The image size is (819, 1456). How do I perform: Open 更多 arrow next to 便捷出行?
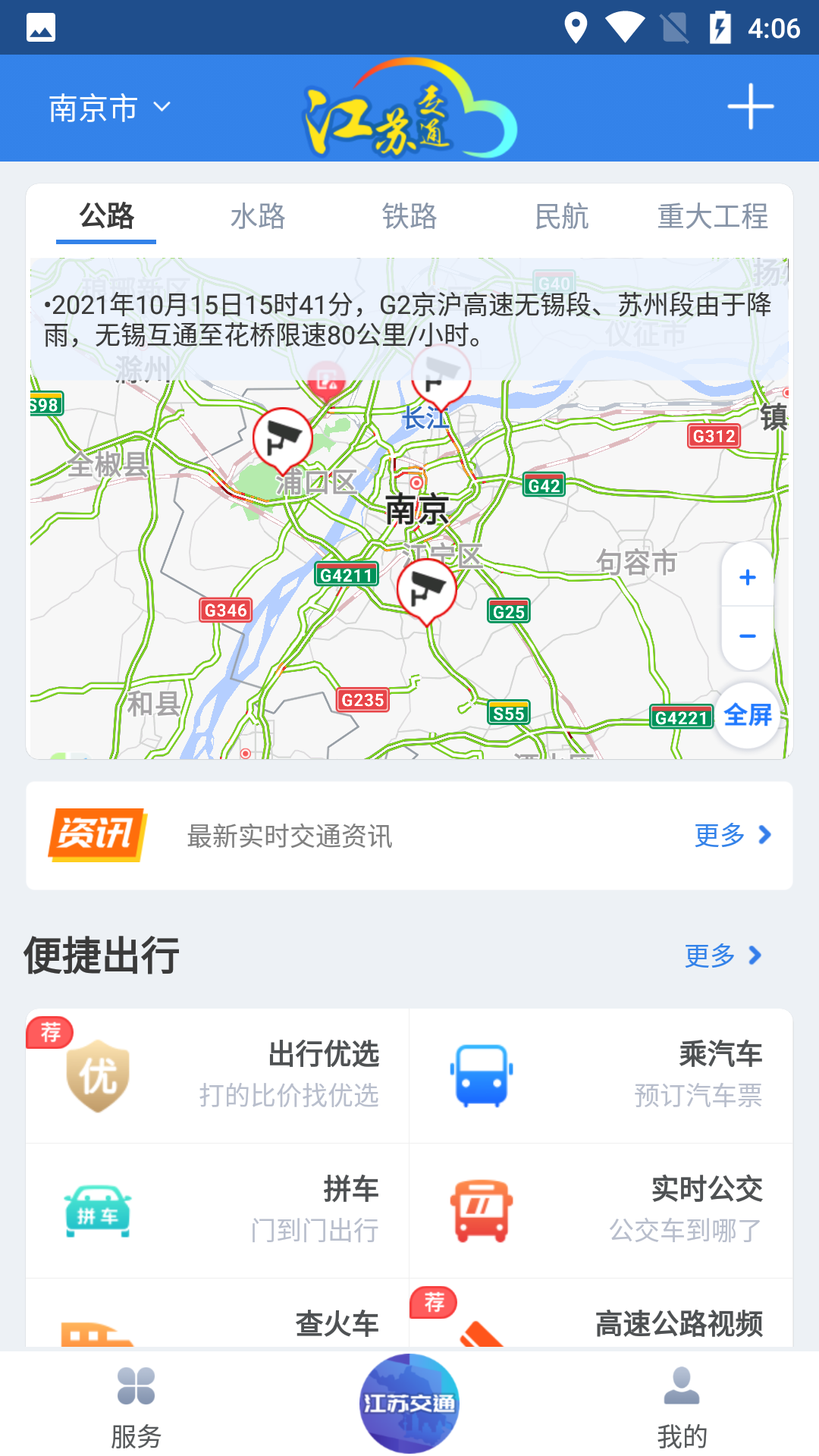click(722, 956)
